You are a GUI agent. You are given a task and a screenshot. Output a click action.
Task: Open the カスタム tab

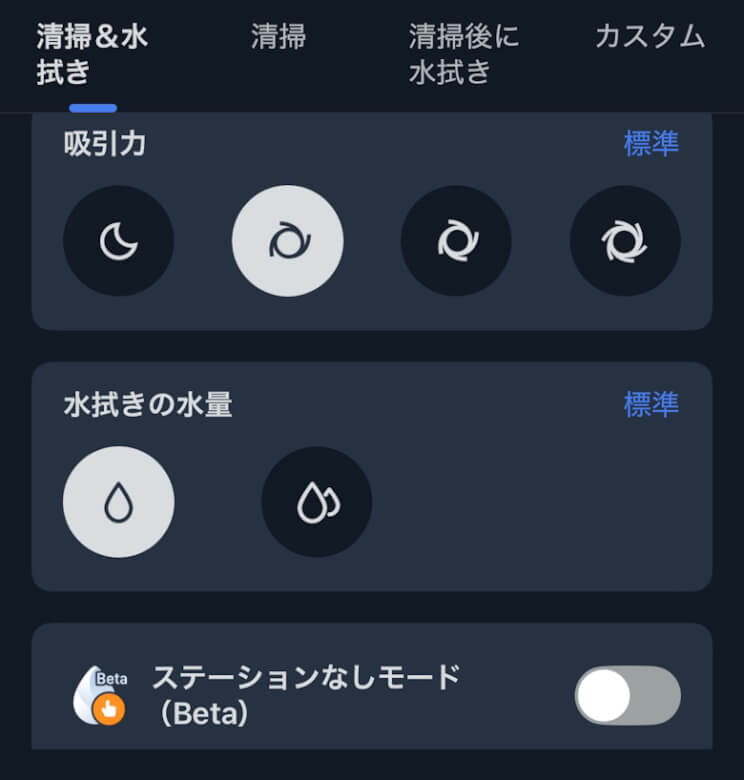650,38
